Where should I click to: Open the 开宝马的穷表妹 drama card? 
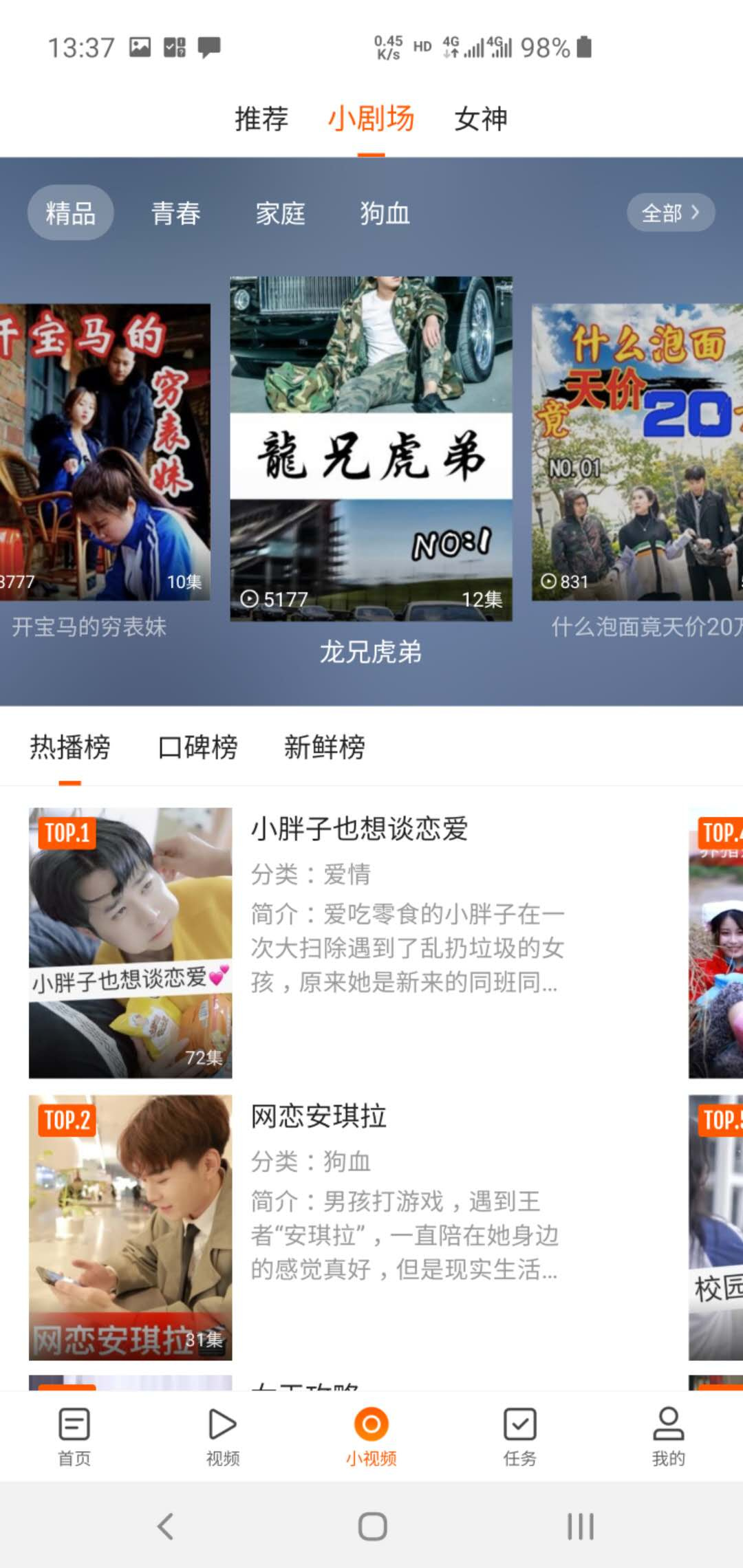tap(105, 452)
